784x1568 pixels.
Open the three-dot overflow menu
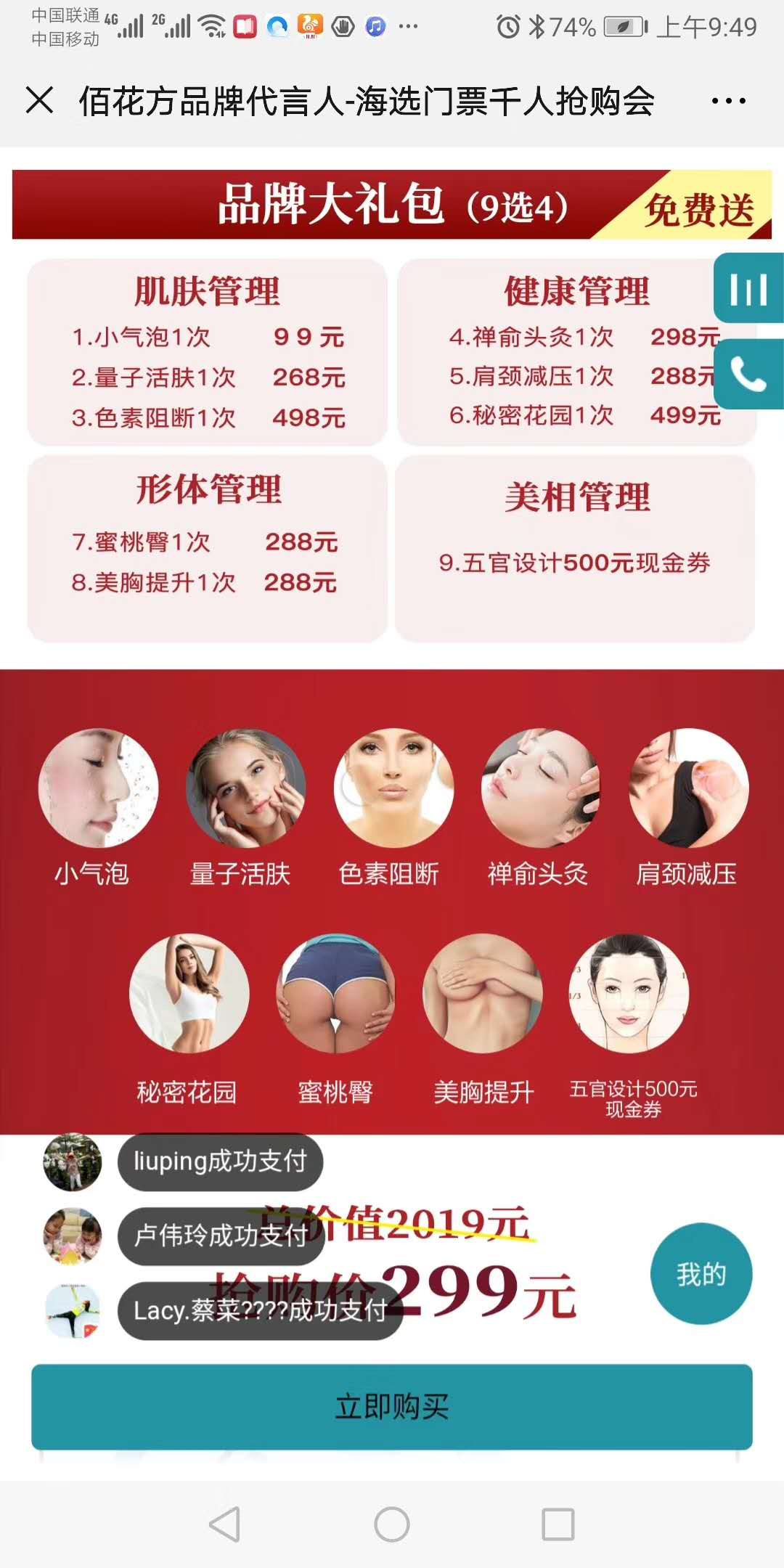pos(728,102)
